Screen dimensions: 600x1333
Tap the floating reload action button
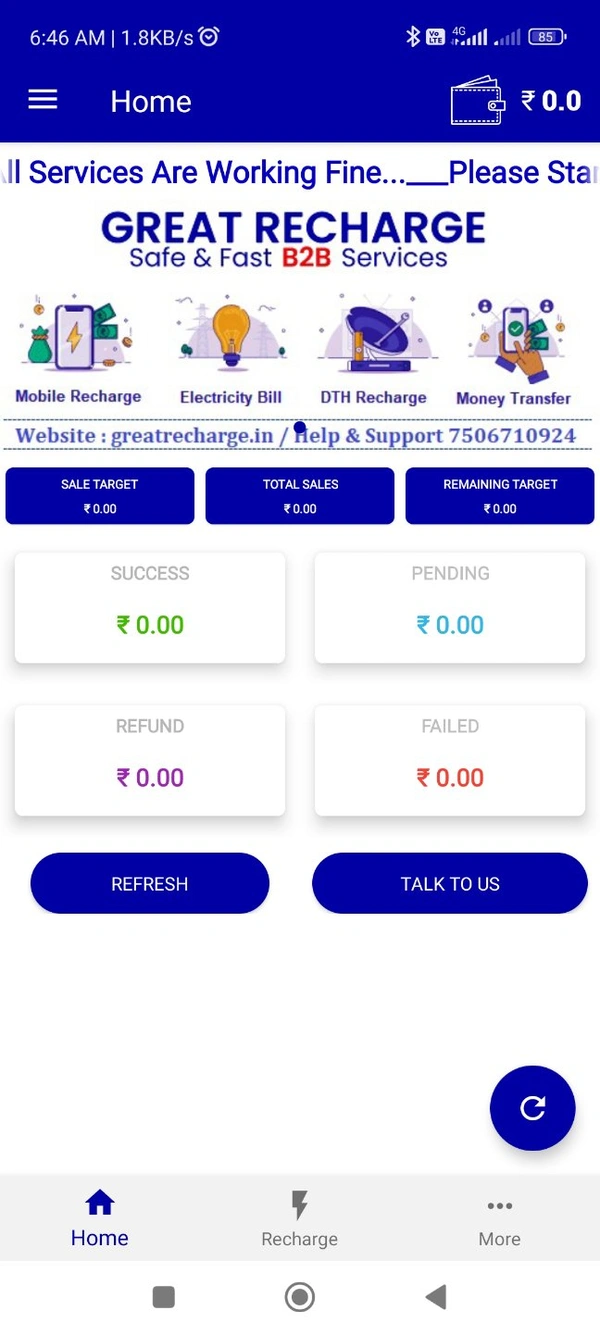tap(532, 1108)
